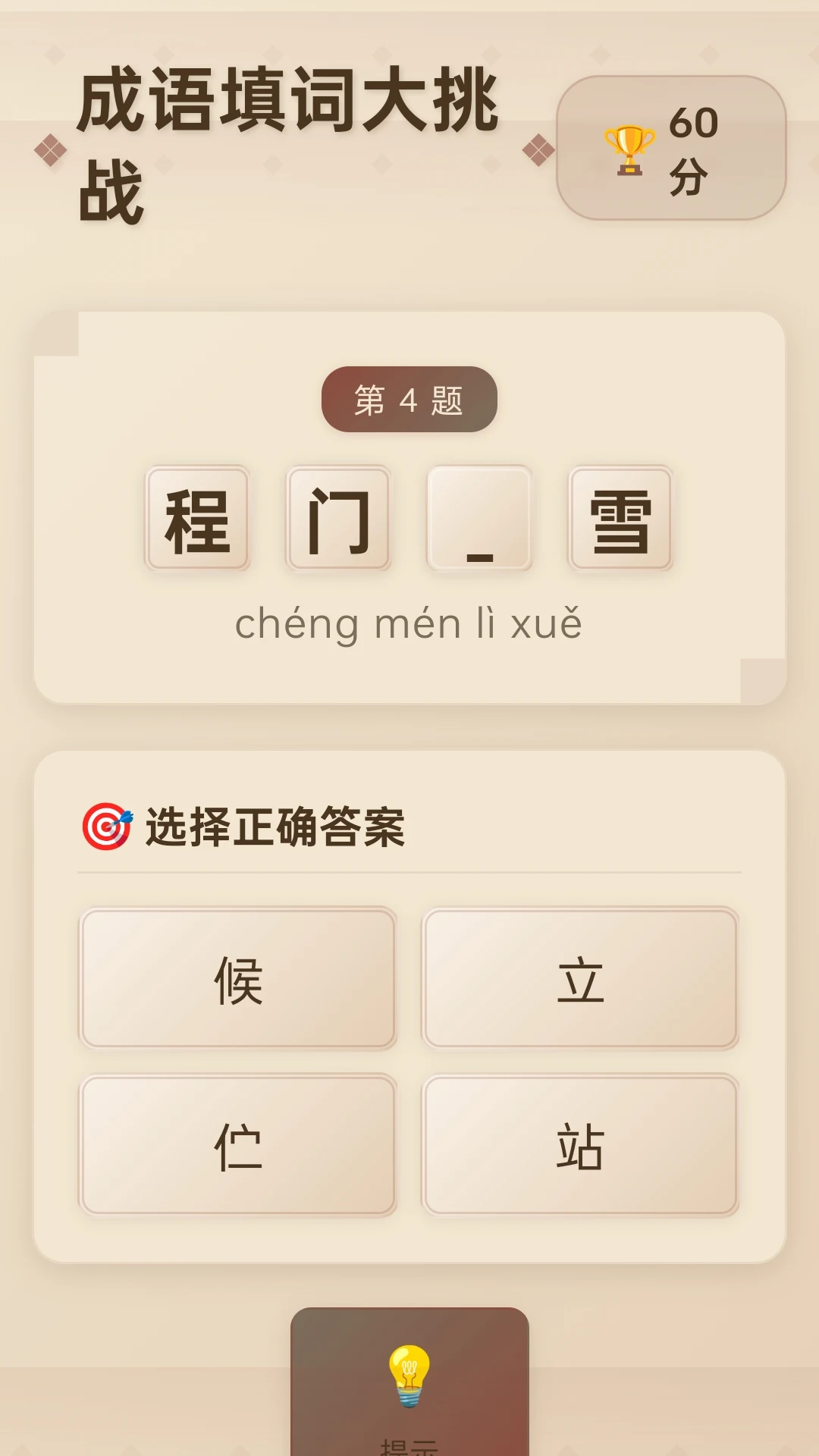Select answer 候
The height and width of the screenshot is (1456, 819).
[x=238, y=978]
